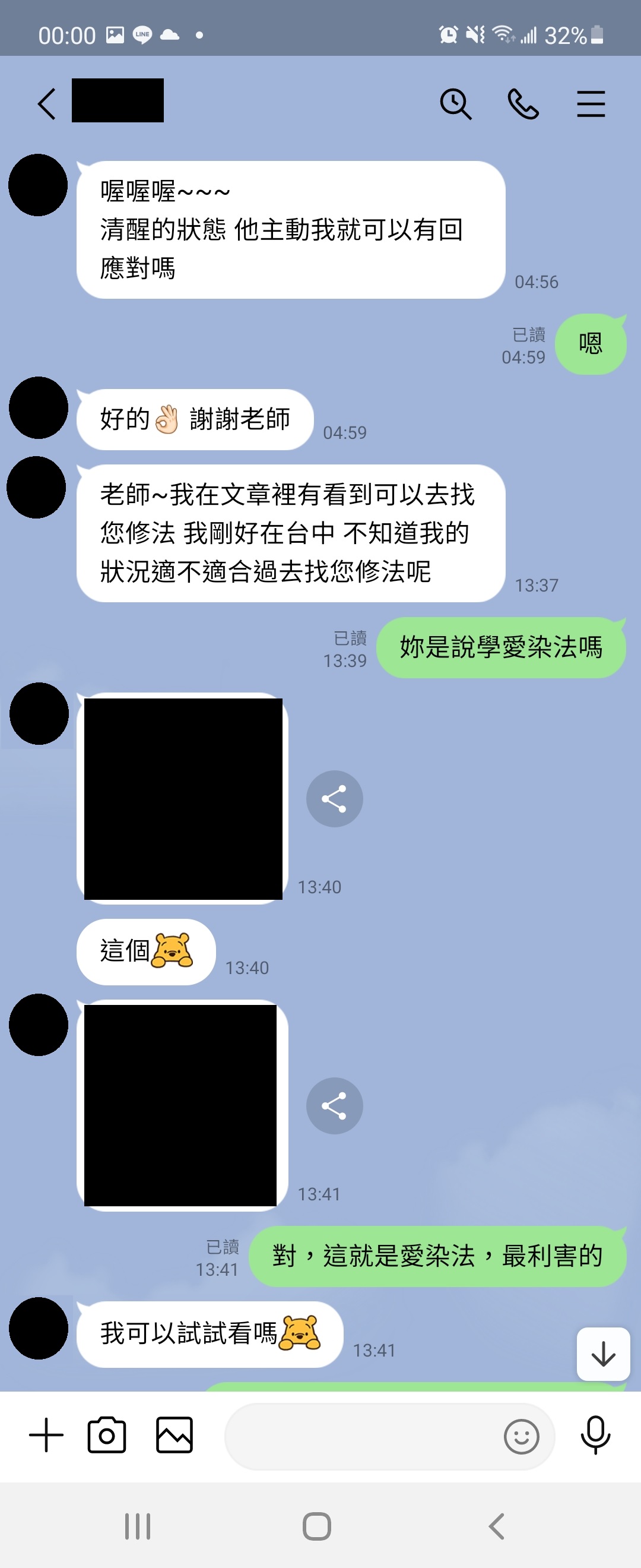Image resolution: width=641 pixels, height=1568 pixels.
Task: Jump to the latest message
Action: pyautogui.click(x=602, y=1354)
